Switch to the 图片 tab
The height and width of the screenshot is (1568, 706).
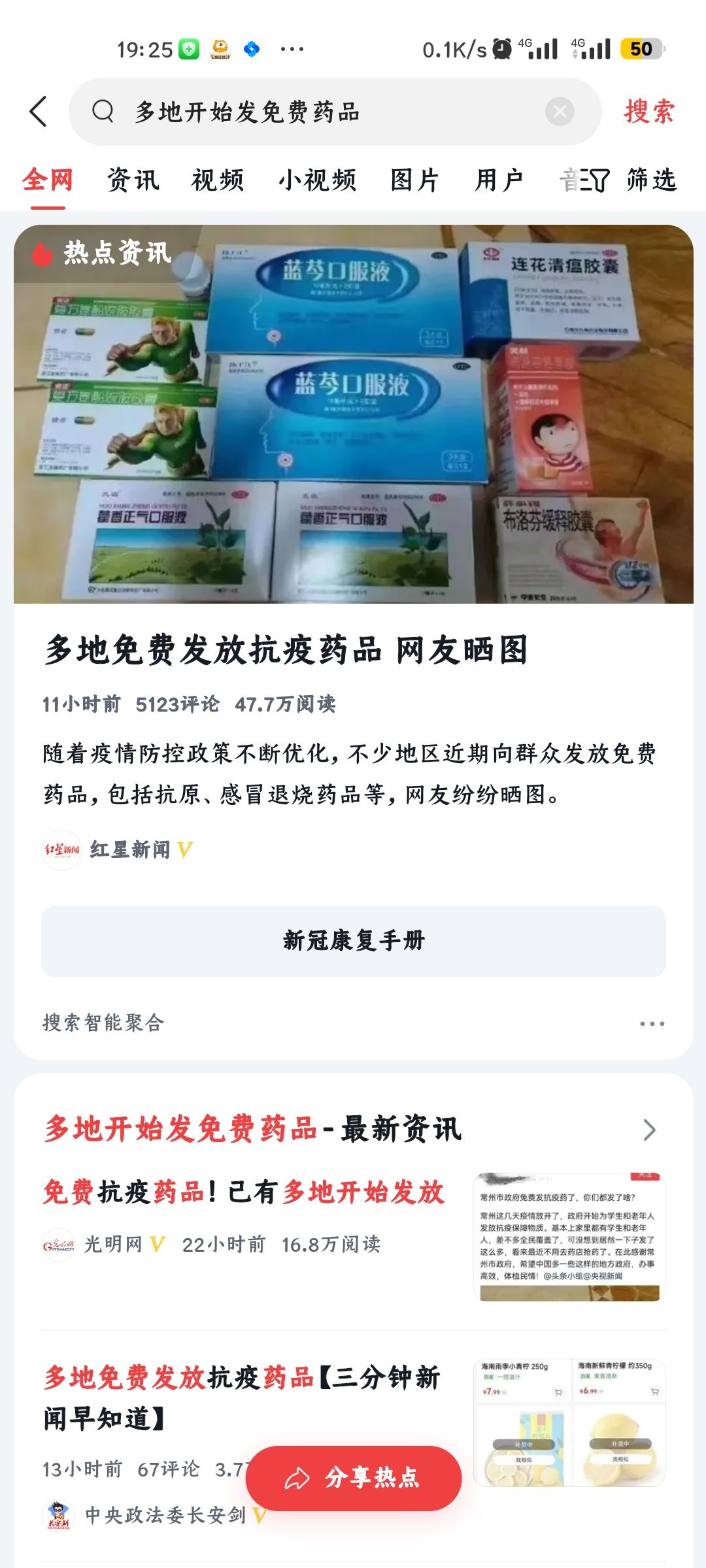pos(414,180)
